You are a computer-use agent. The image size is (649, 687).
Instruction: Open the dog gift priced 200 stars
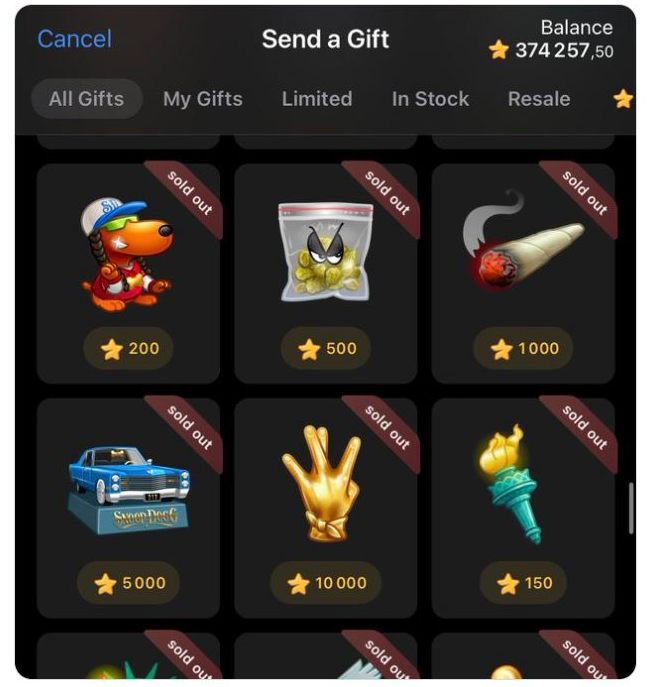click(128, 270)
